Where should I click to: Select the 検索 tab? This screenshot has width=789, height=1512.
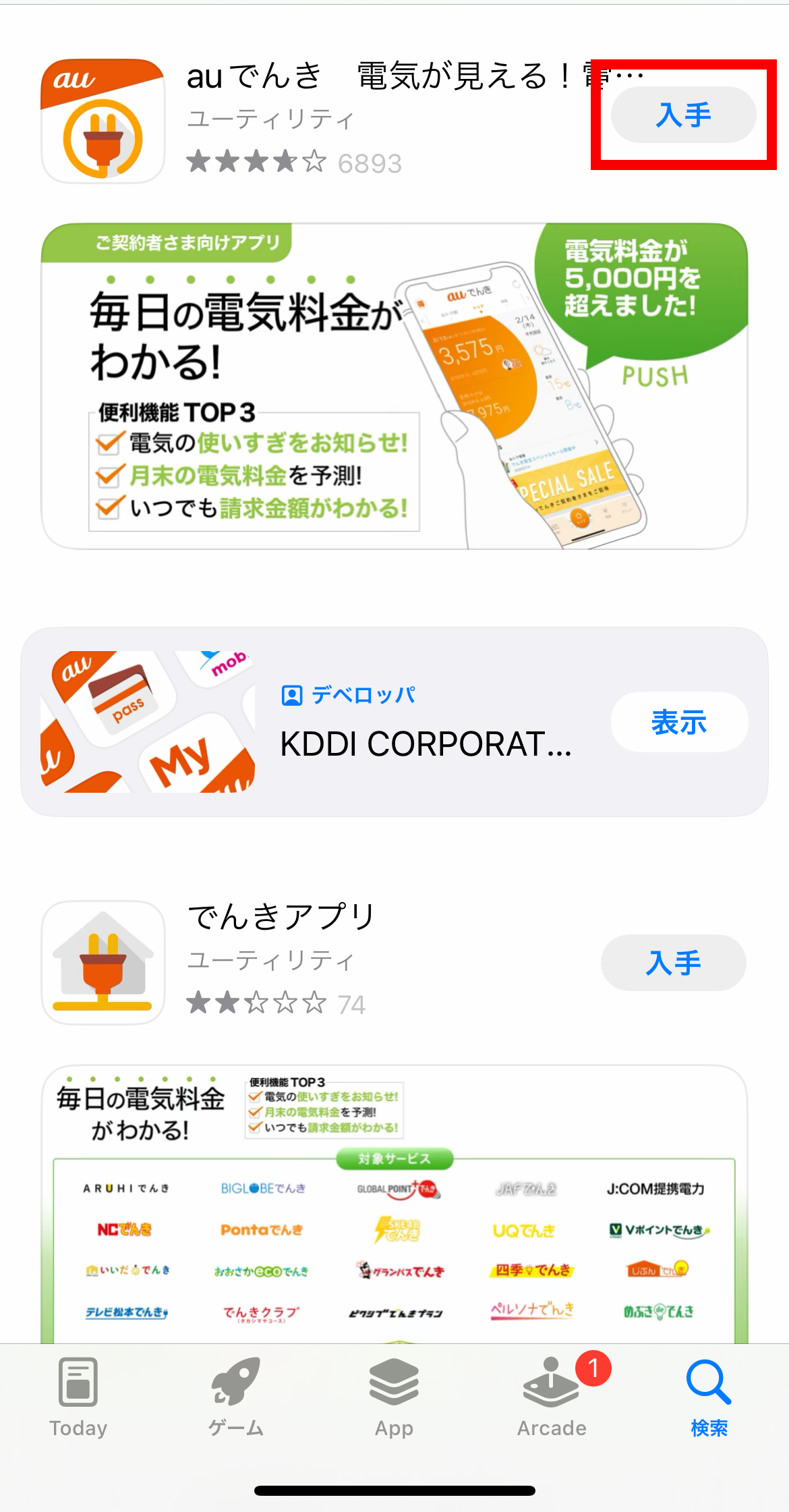[x=709, y=1397]
